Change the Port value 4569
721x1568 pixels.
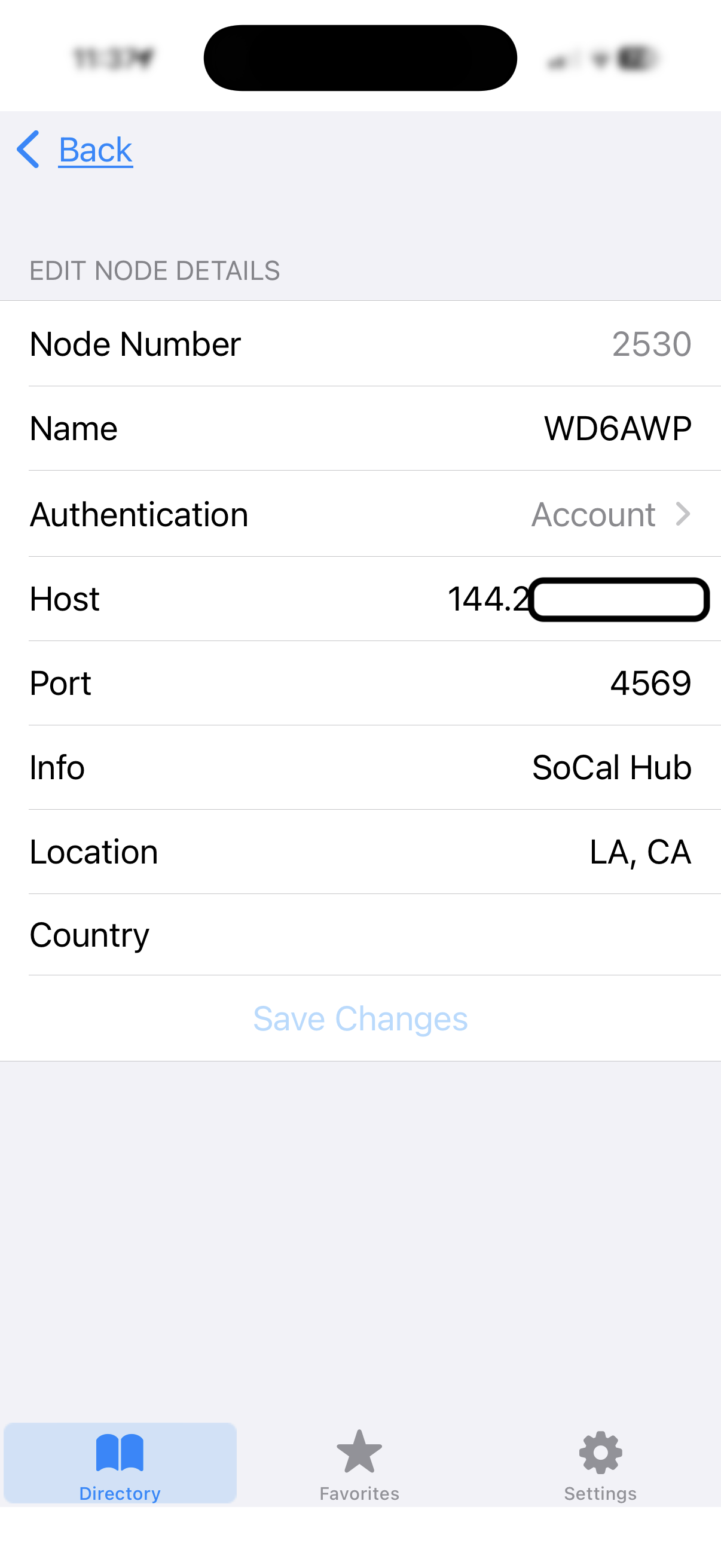pos(650,683)
